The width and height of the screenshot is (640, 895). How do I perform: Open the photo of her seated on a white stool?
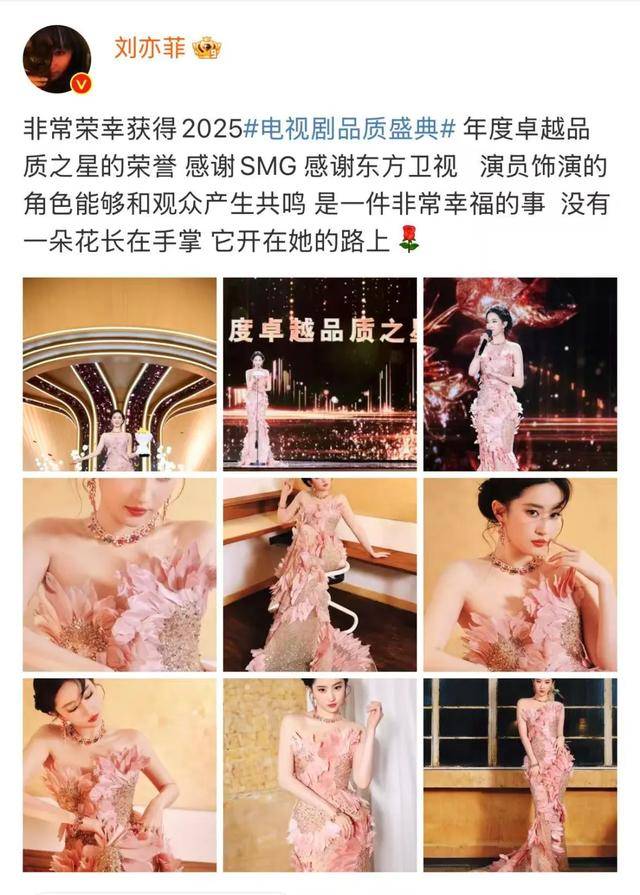pyautogui.click(x=319, y=574)
